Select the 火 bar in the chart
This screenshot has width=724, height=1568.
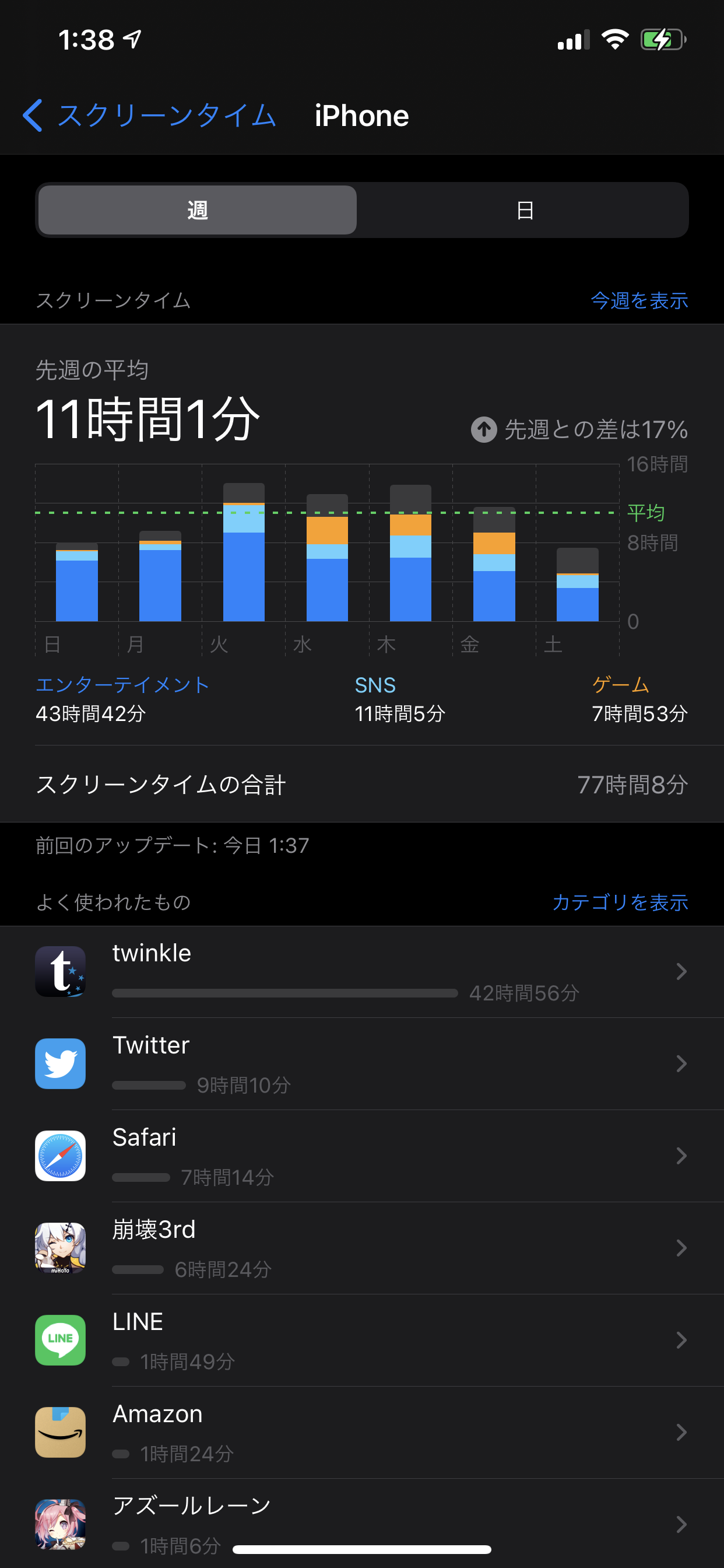point(243,552)
